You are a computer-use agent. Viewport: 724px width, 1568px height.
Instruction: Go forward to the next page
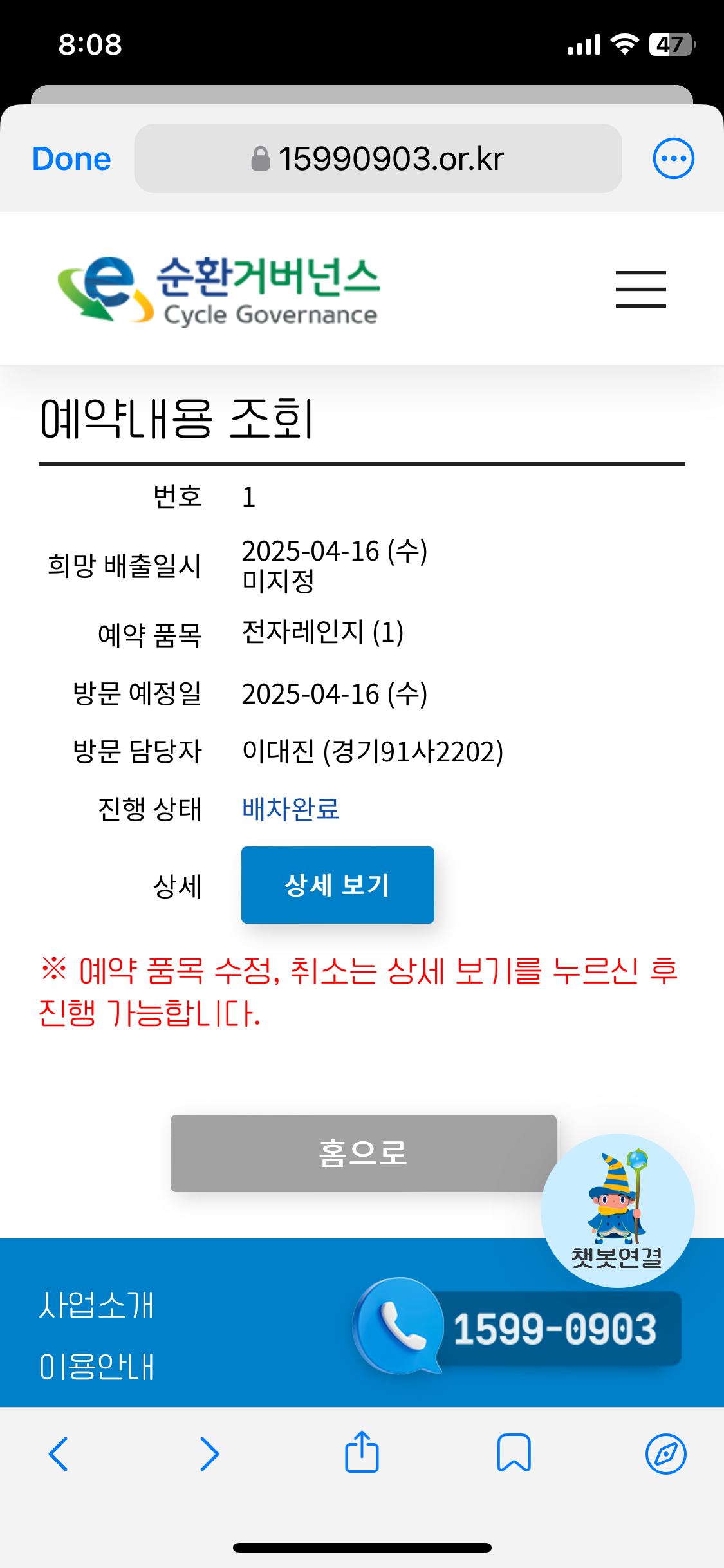[x=210, y=1454]
